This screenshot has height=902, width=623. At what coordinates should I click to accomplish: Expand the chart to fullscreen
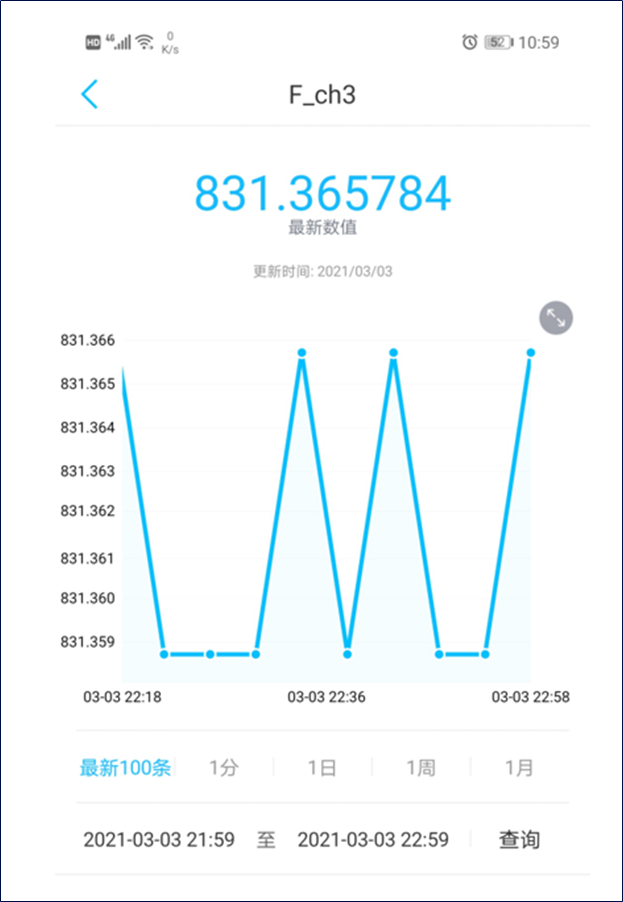556,318
